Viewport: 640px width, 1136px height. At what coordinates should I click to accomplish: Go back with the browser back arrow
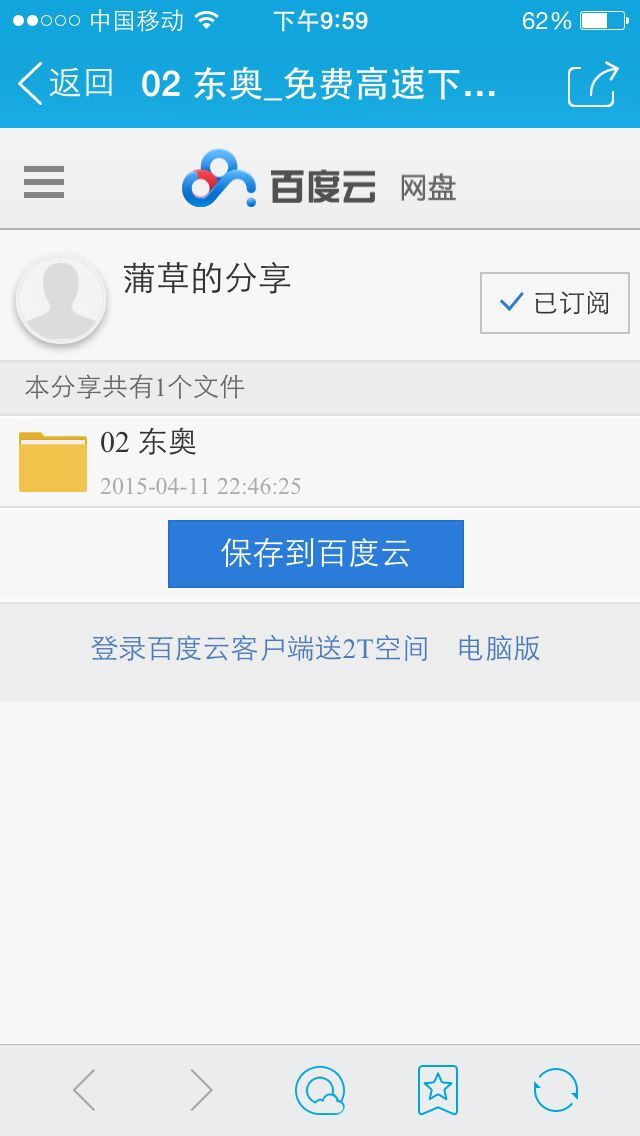coord(84,1090)
